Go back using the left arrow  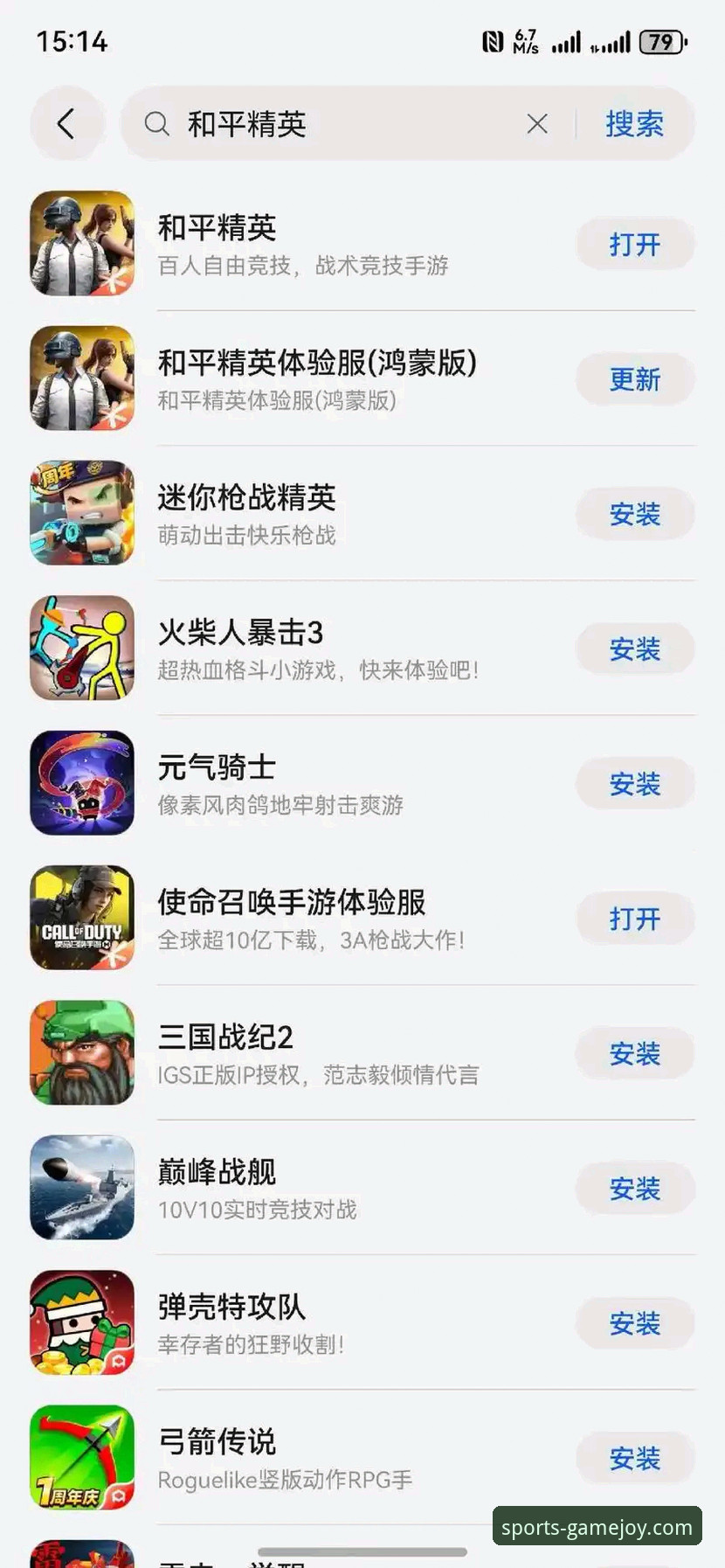pos(67,123)
